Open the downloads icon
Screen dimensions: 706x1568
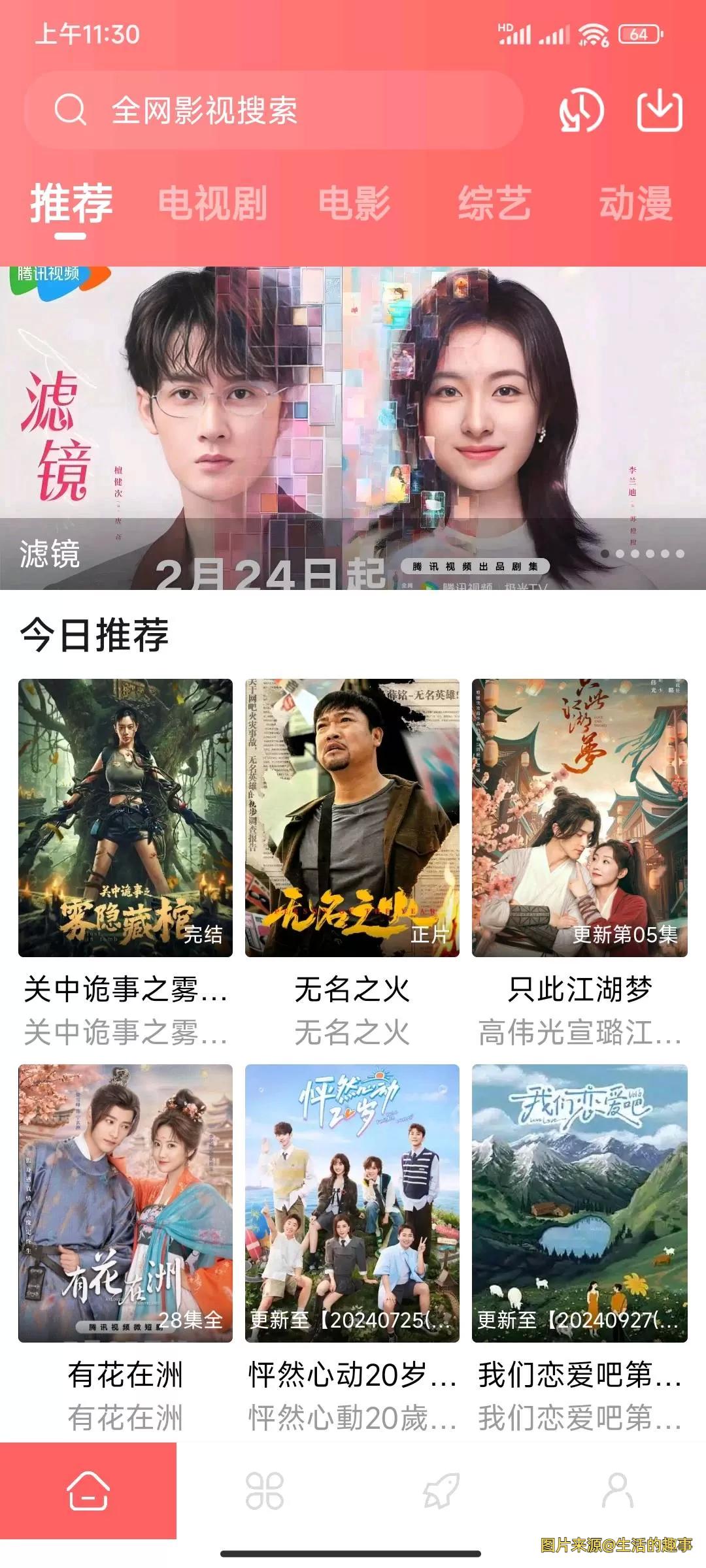(x=660, y=111)
